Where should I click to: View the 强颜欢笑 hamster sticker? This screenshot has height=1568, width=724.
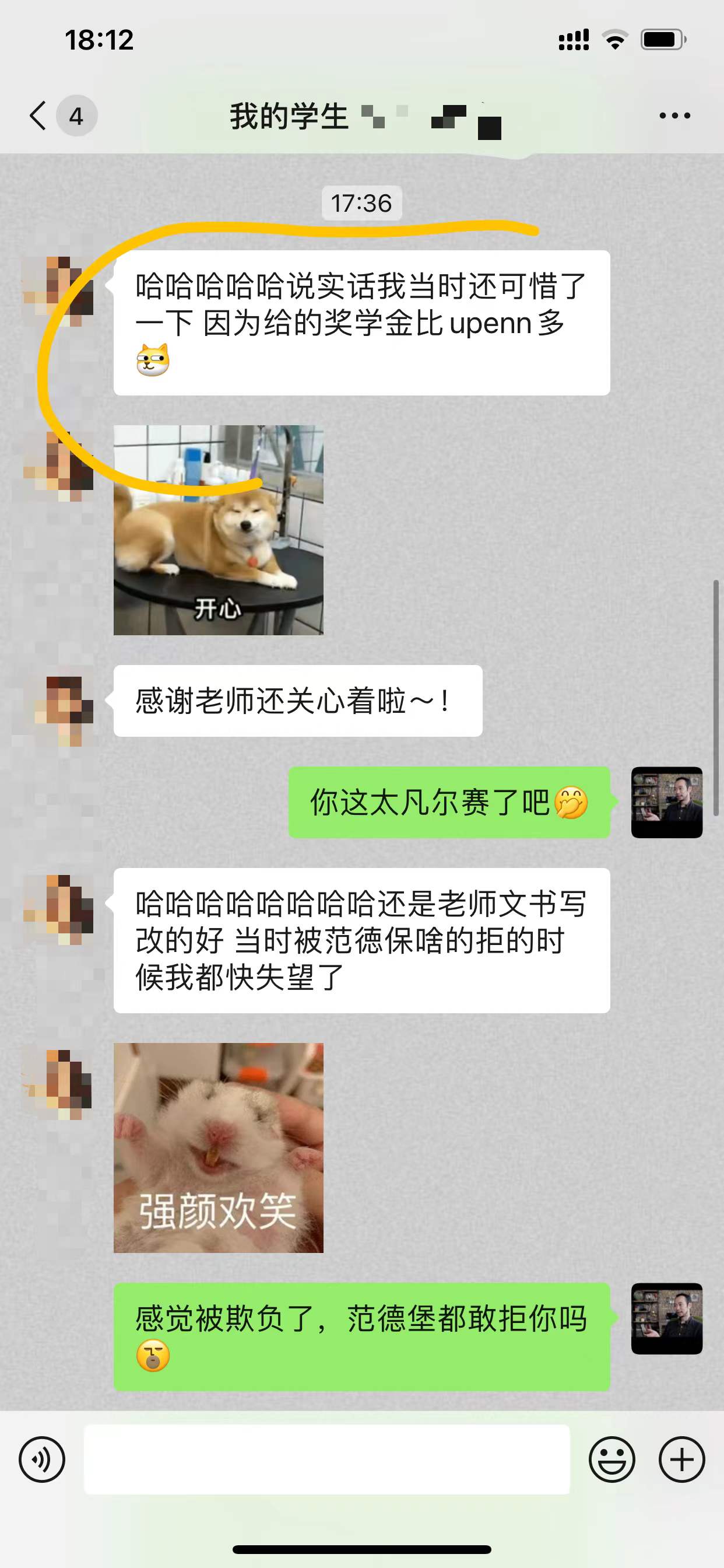tap(219, 1147)
